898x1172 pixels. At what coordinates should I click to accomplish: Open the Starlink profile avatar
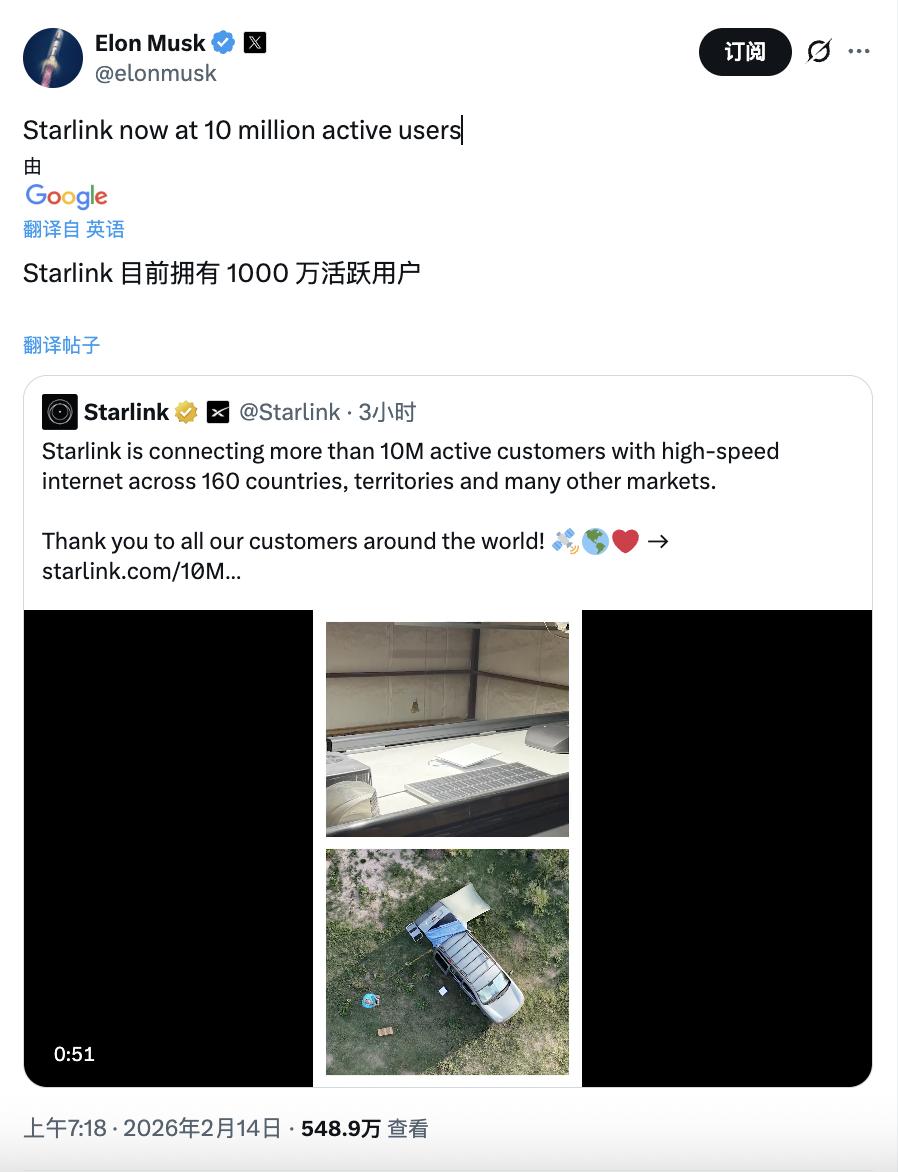(60, 411)
